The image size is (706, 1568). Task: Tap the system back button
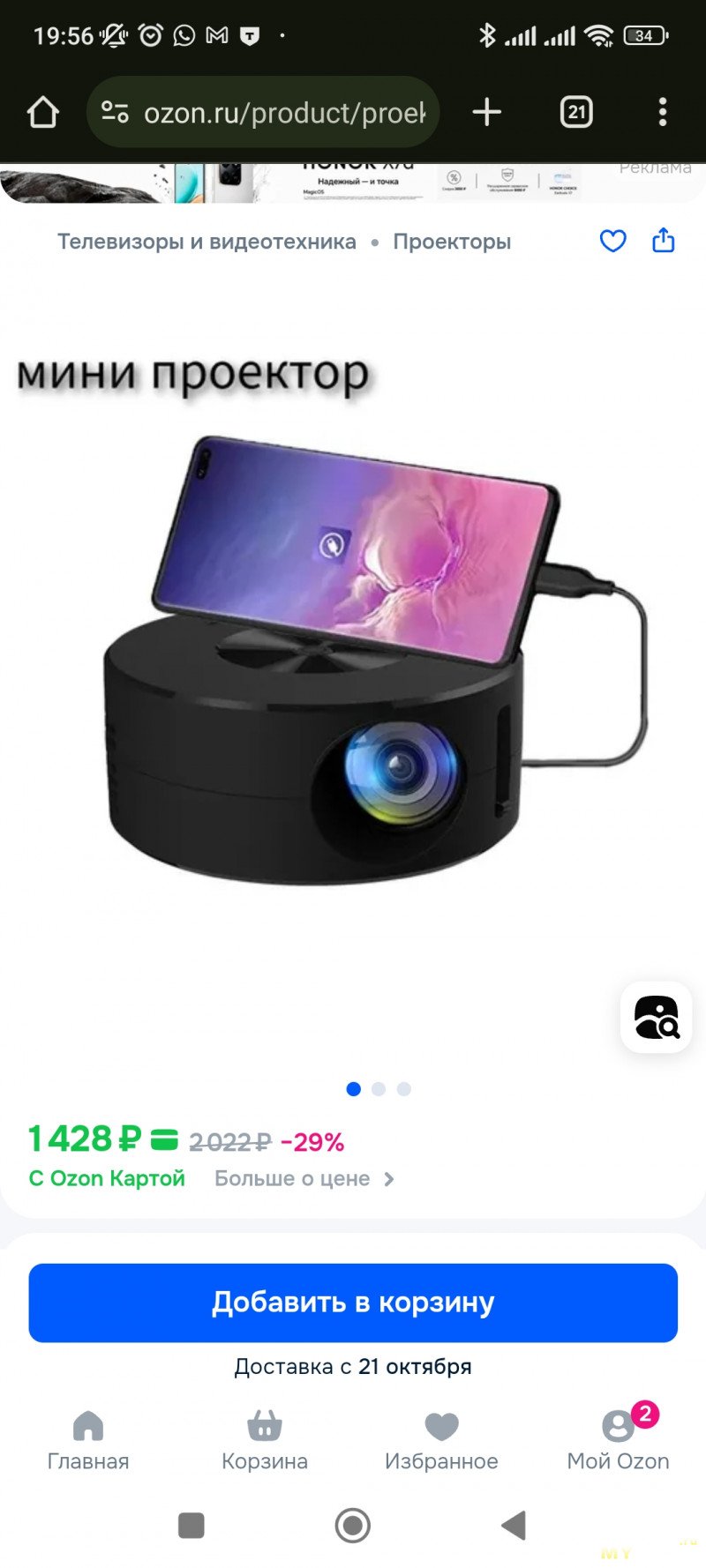coord(514,1525)
